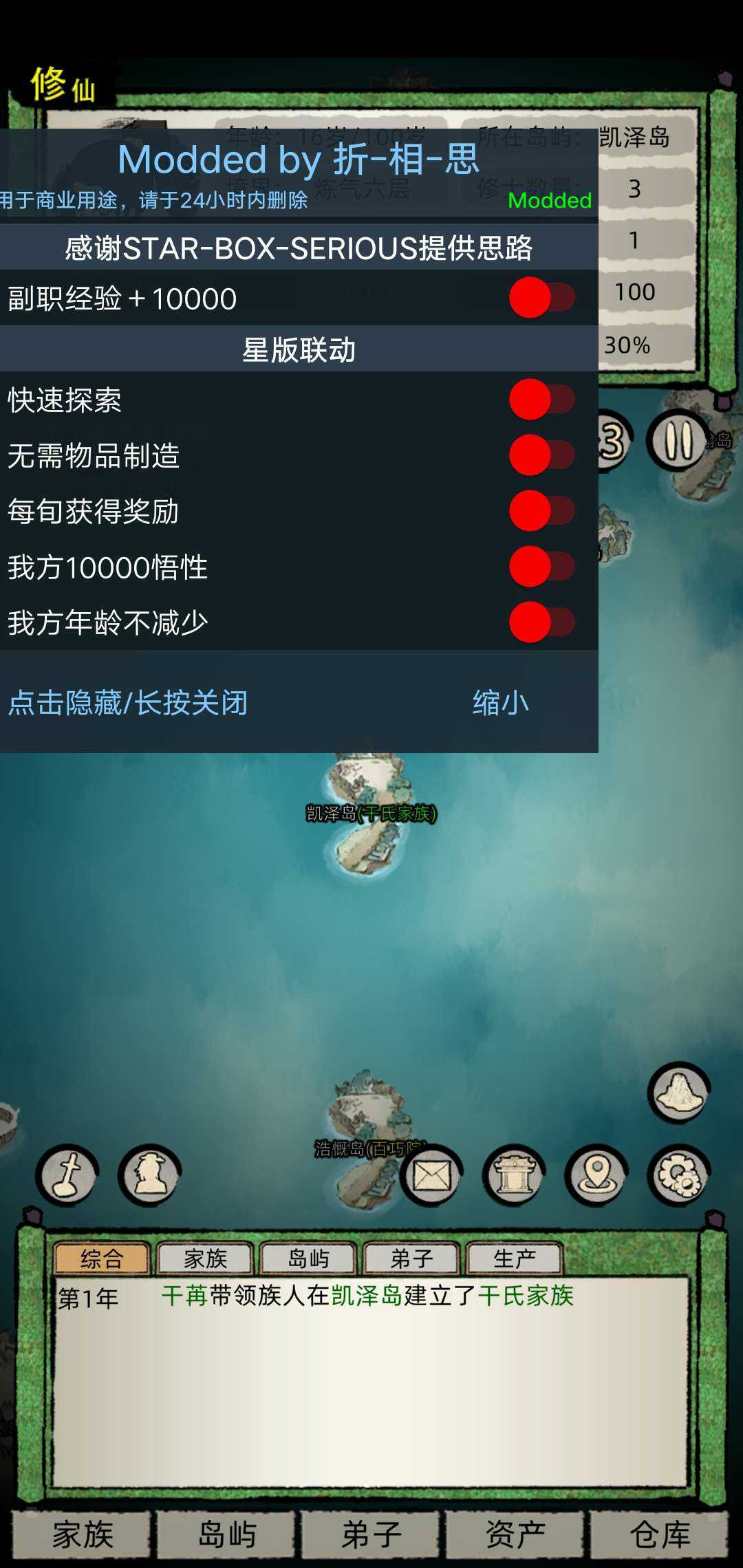Image resolution: width=743 pixels, height=1568 pixels.
Task: Open the mail envelope icon
Action: [431, 1175]
